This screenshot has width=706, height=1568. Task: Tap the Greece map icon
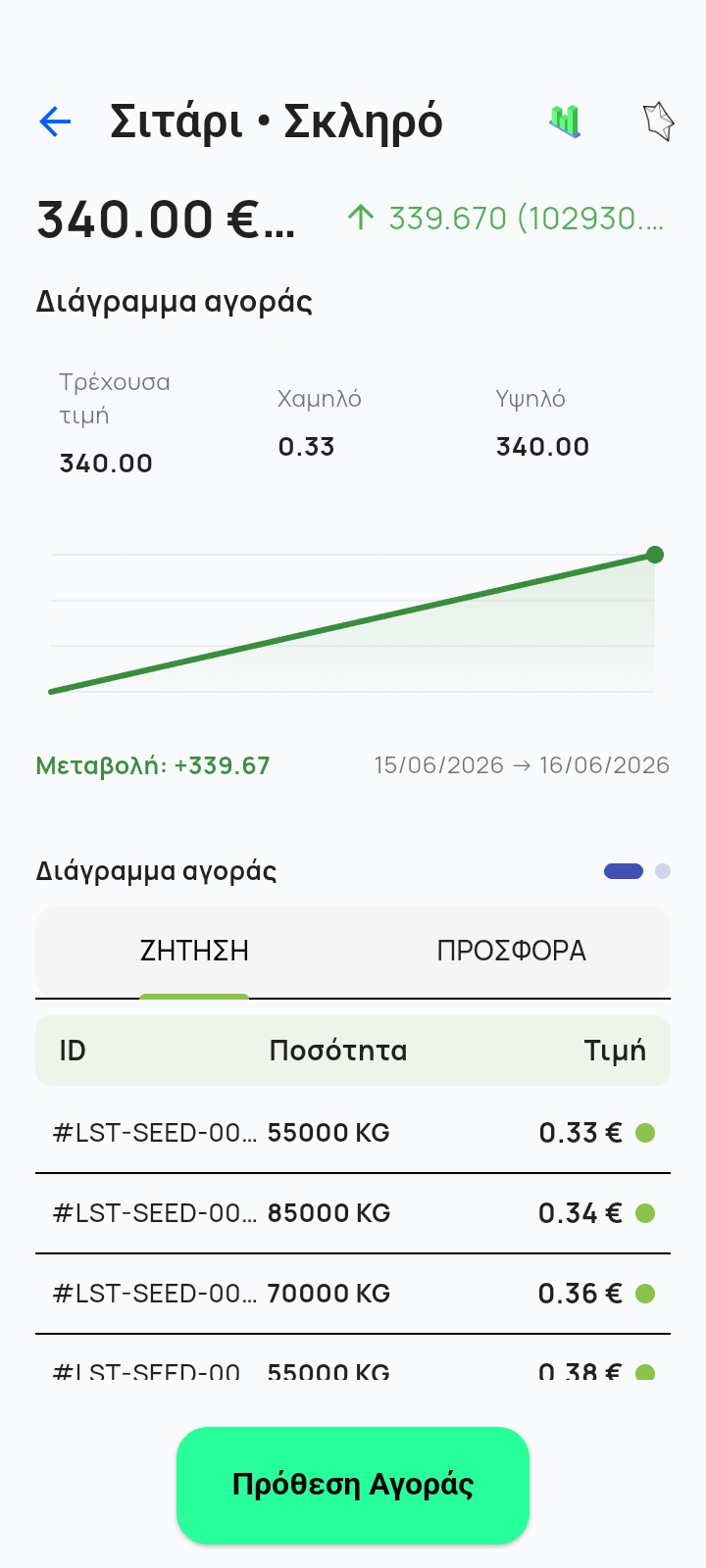coord(659,122)
